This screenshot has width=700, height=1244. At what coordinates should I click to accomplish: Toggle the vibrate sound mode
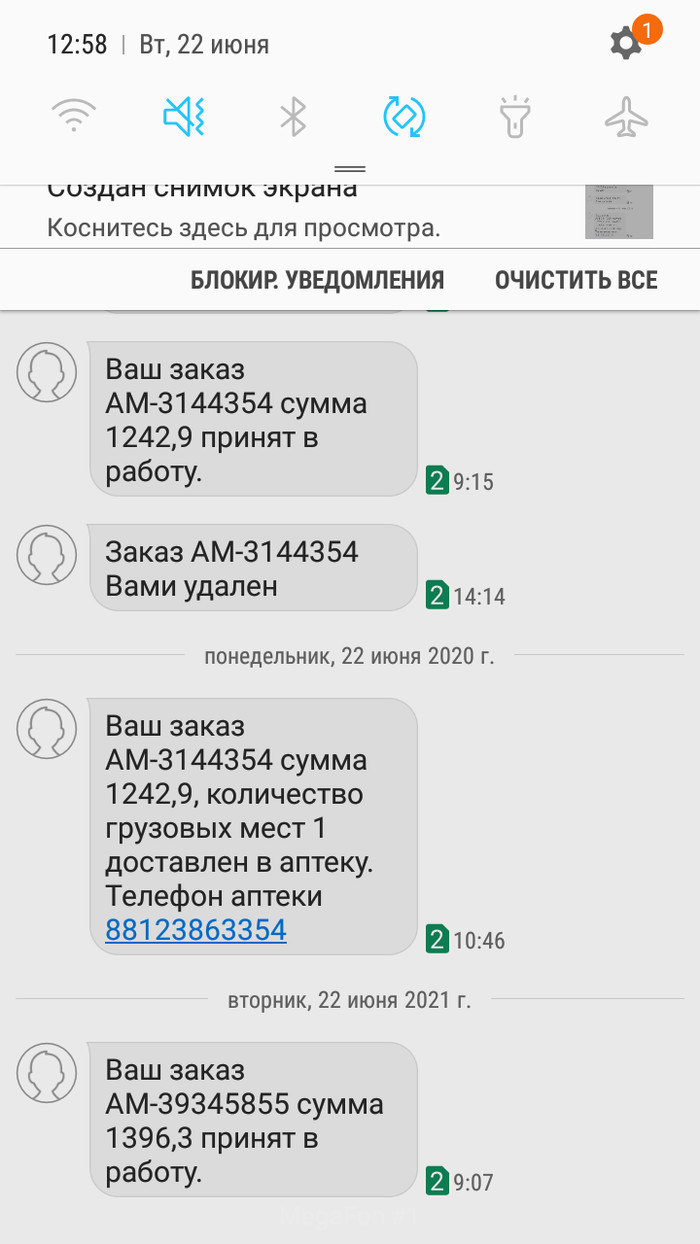point(184,118)
